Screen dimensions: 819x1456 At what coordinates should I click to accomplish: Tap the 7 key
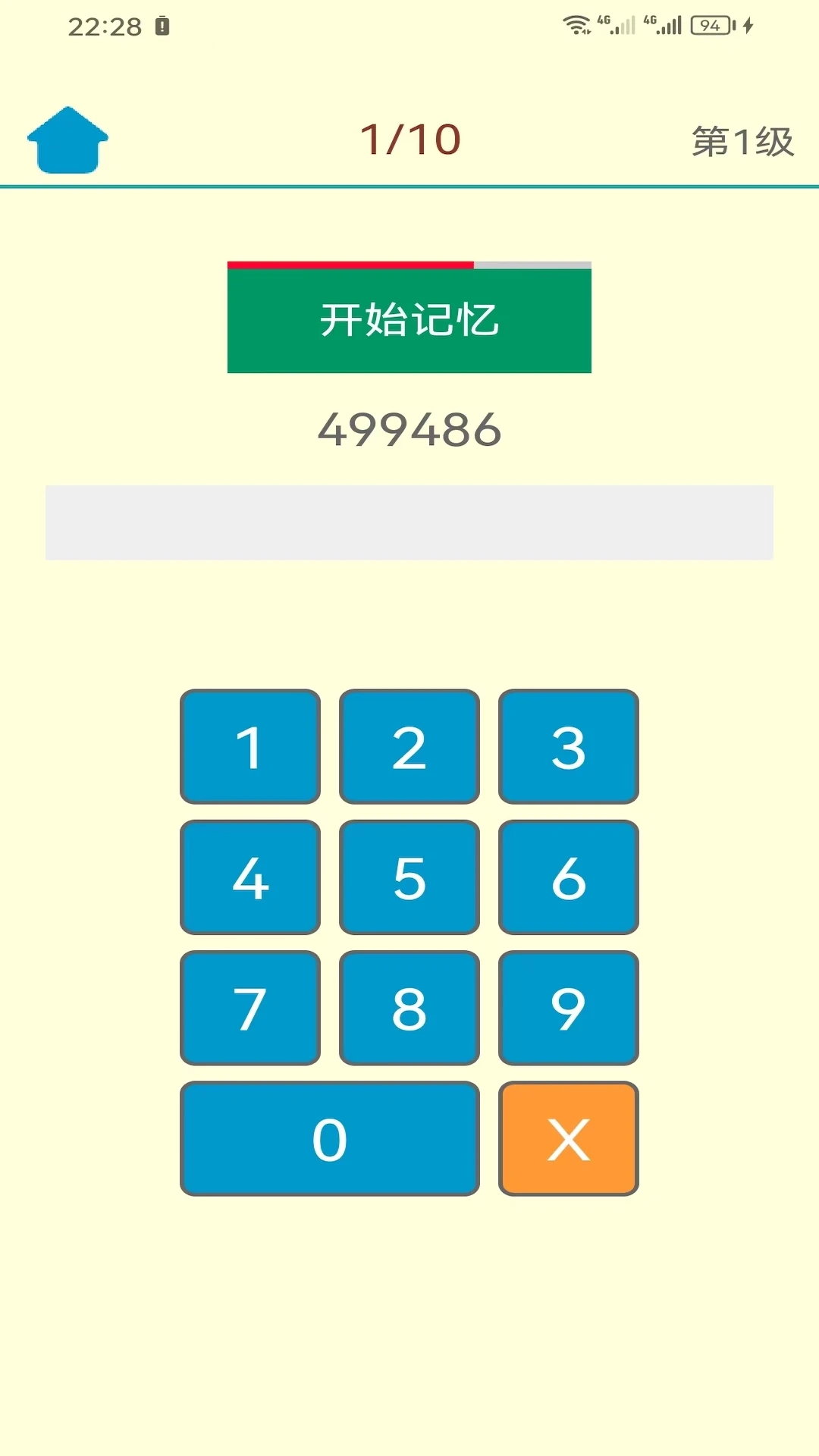[250, 1008]
